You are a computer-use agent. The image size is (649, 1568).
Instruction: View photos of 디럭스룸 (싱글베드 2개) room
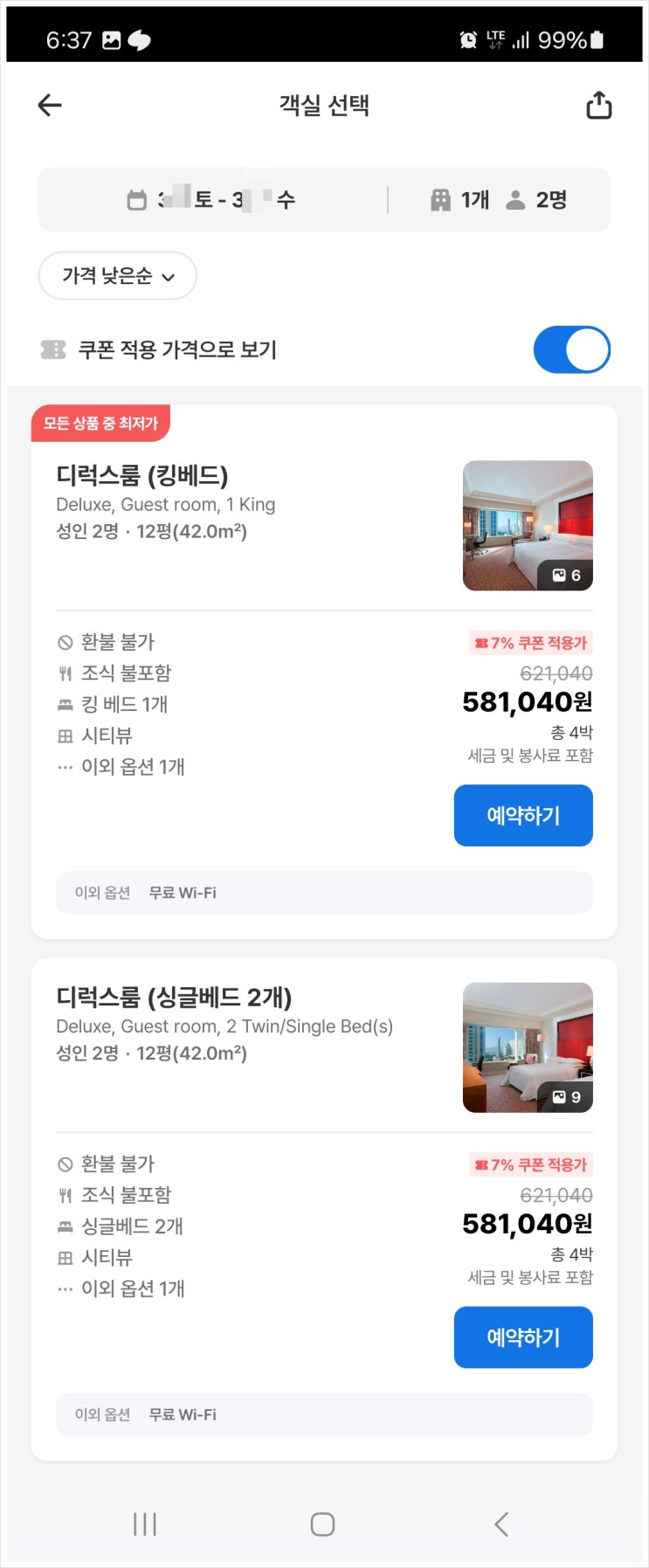tap(528, 1047)
